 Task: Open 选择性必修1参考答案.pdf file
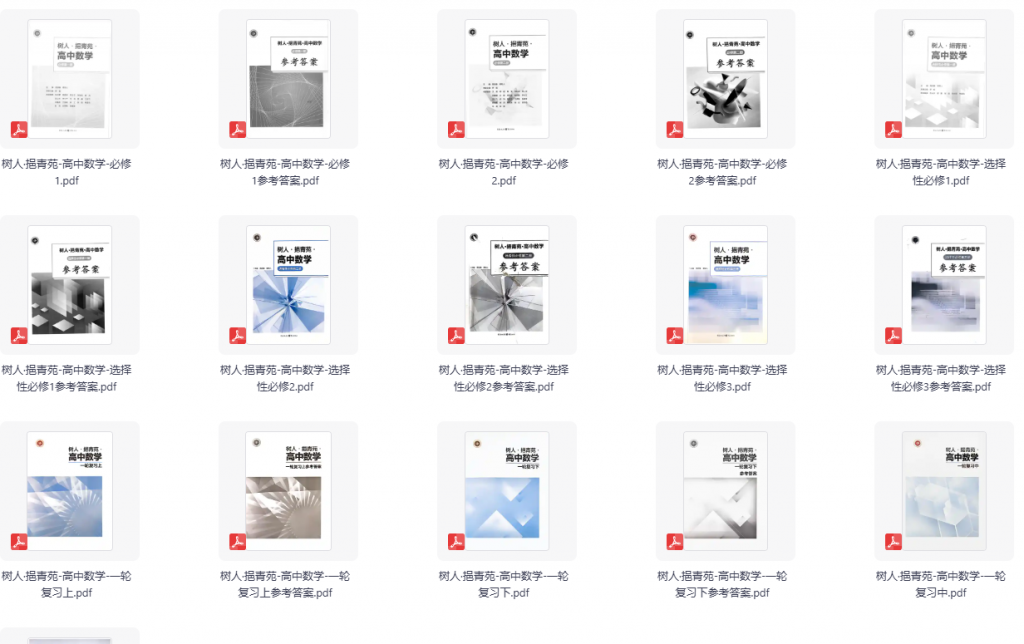pos(70,285)
